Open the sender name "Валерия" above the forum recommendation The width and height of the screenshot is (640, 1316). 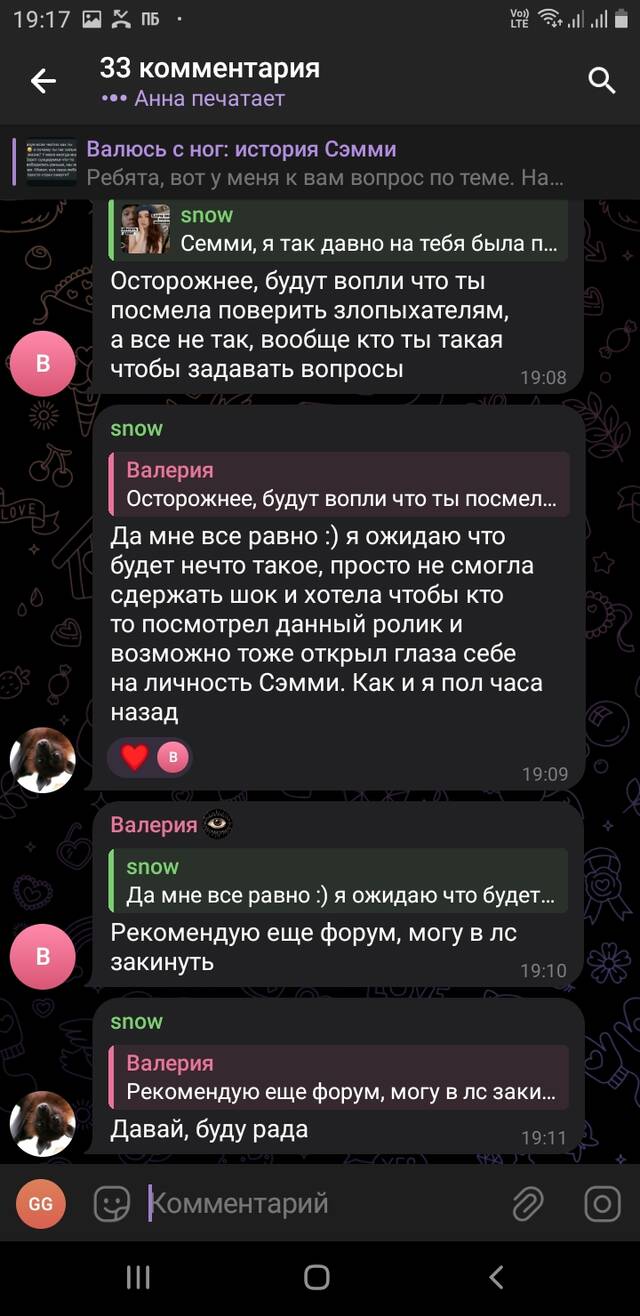154,825
